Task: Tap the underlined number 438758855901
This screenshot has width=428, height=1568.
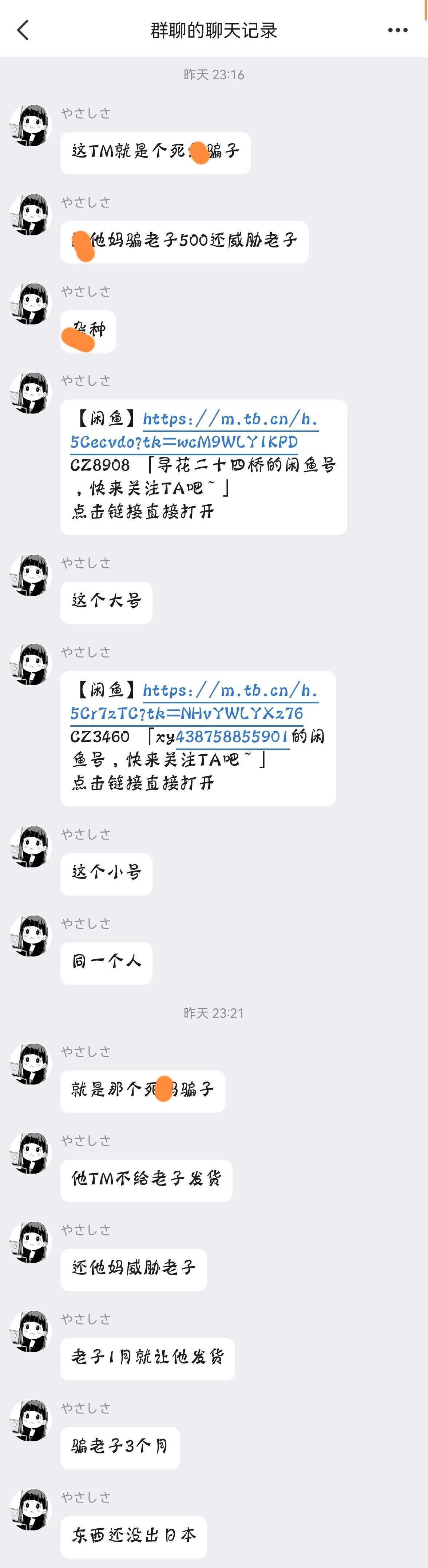Action: click(x=231, y=737)
